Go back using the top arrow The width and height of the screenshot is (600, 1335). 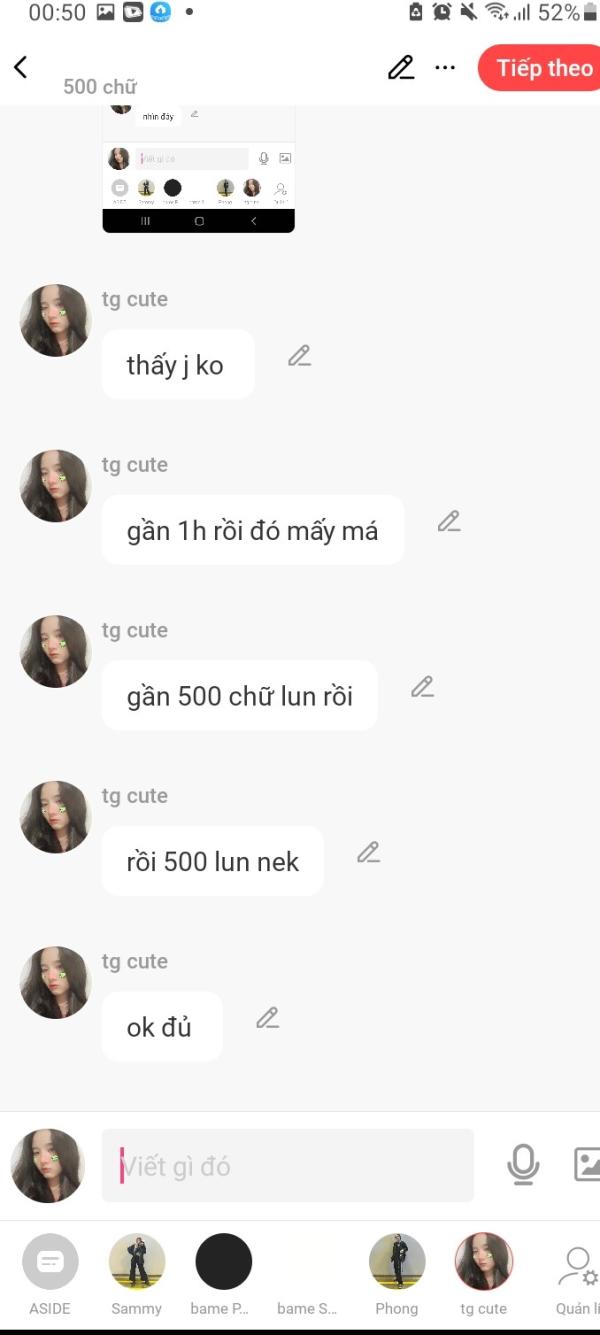pos(21,67)
